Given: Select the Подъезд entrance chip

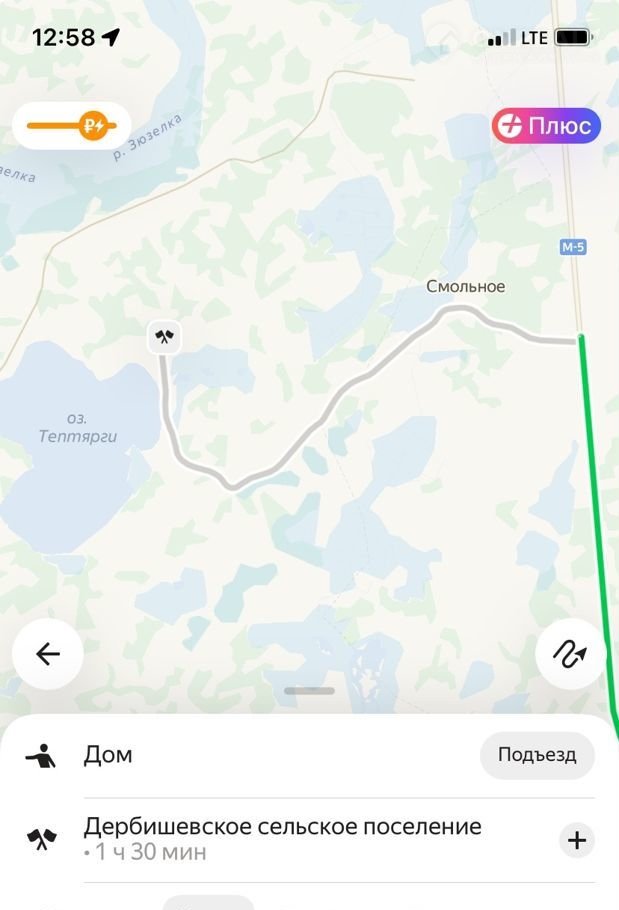Looking at the screenshot, I should (x=537, y=755).
